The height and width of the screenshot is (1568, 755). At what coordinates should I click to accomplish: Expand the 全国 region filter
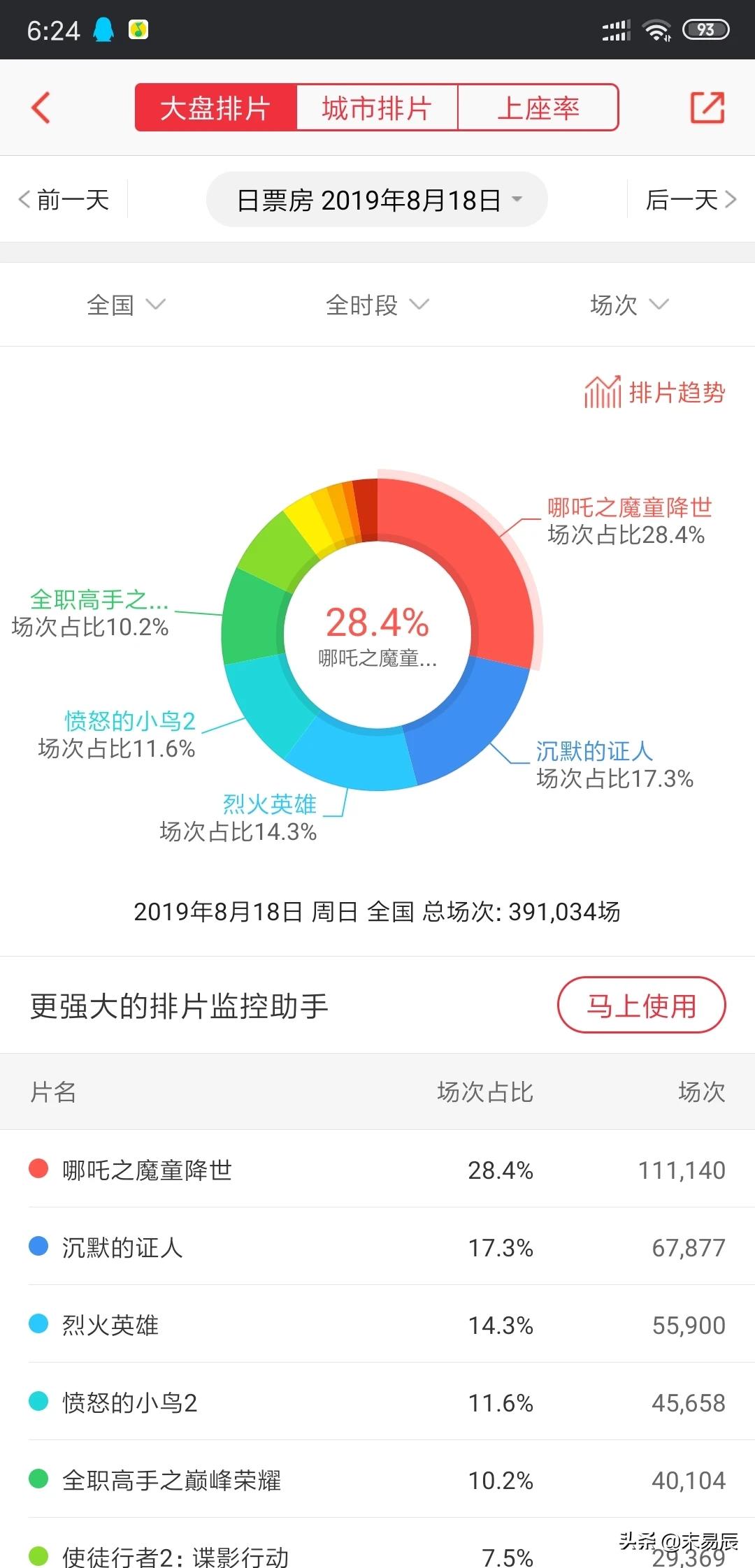(126, 305)
